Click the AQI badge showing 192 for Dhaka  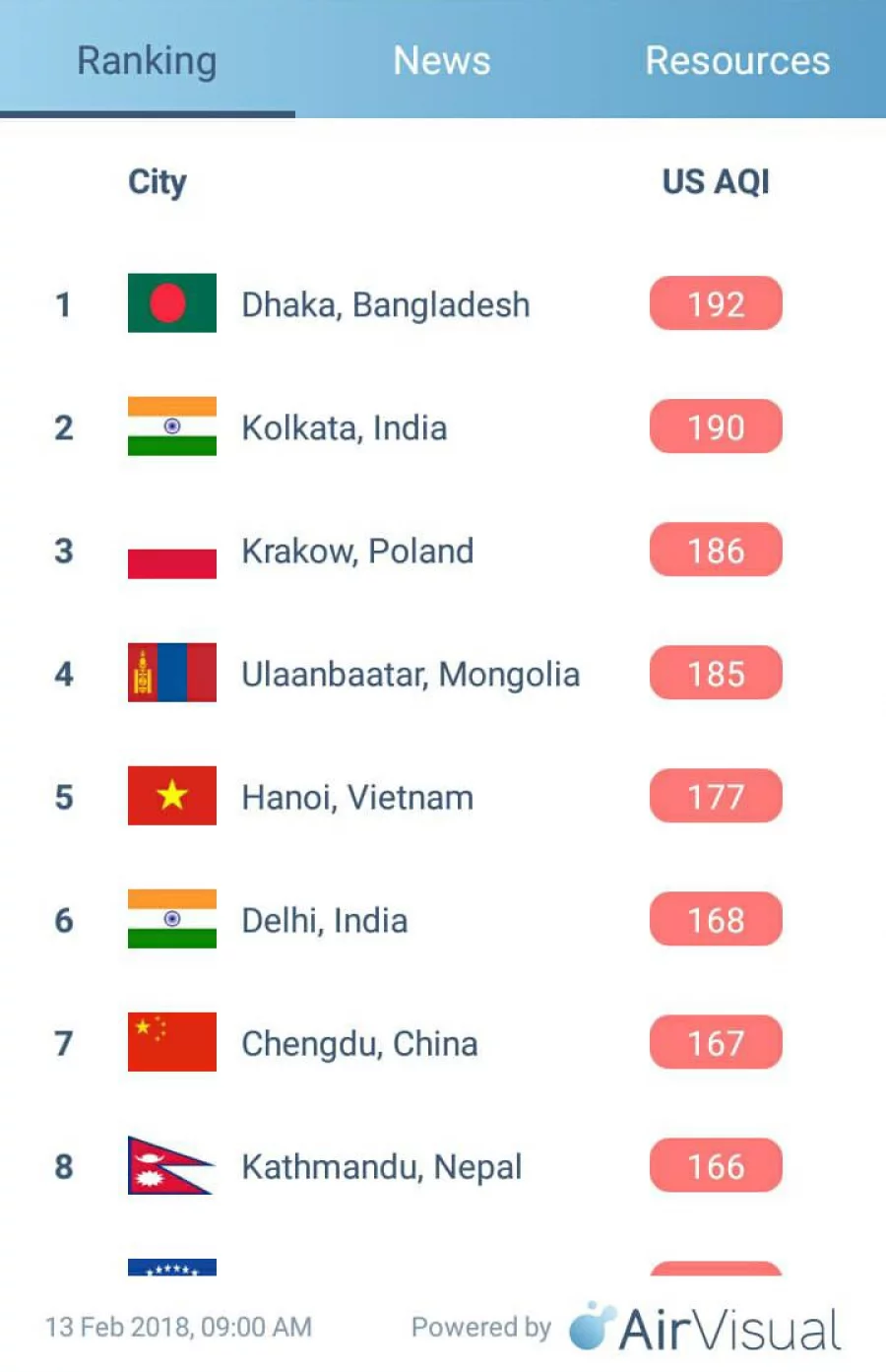pos(715,303)
